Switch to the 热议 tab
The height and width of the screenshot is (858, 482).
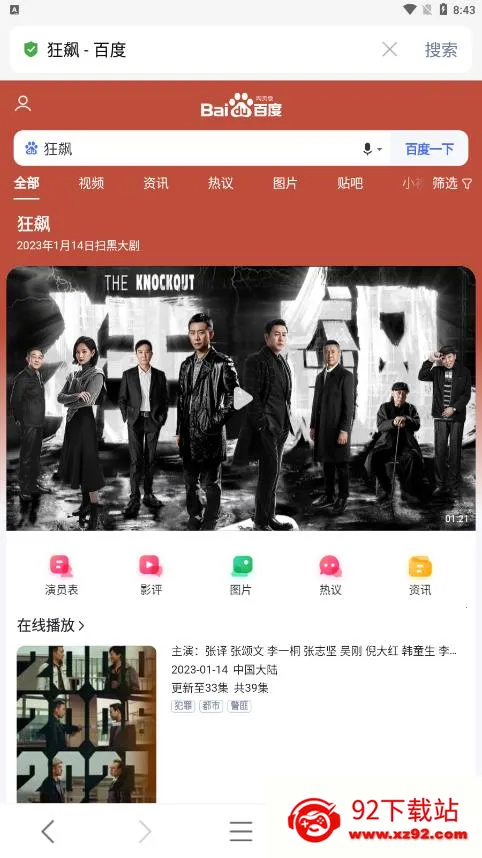pyautogui.click(x=220, y=183)
